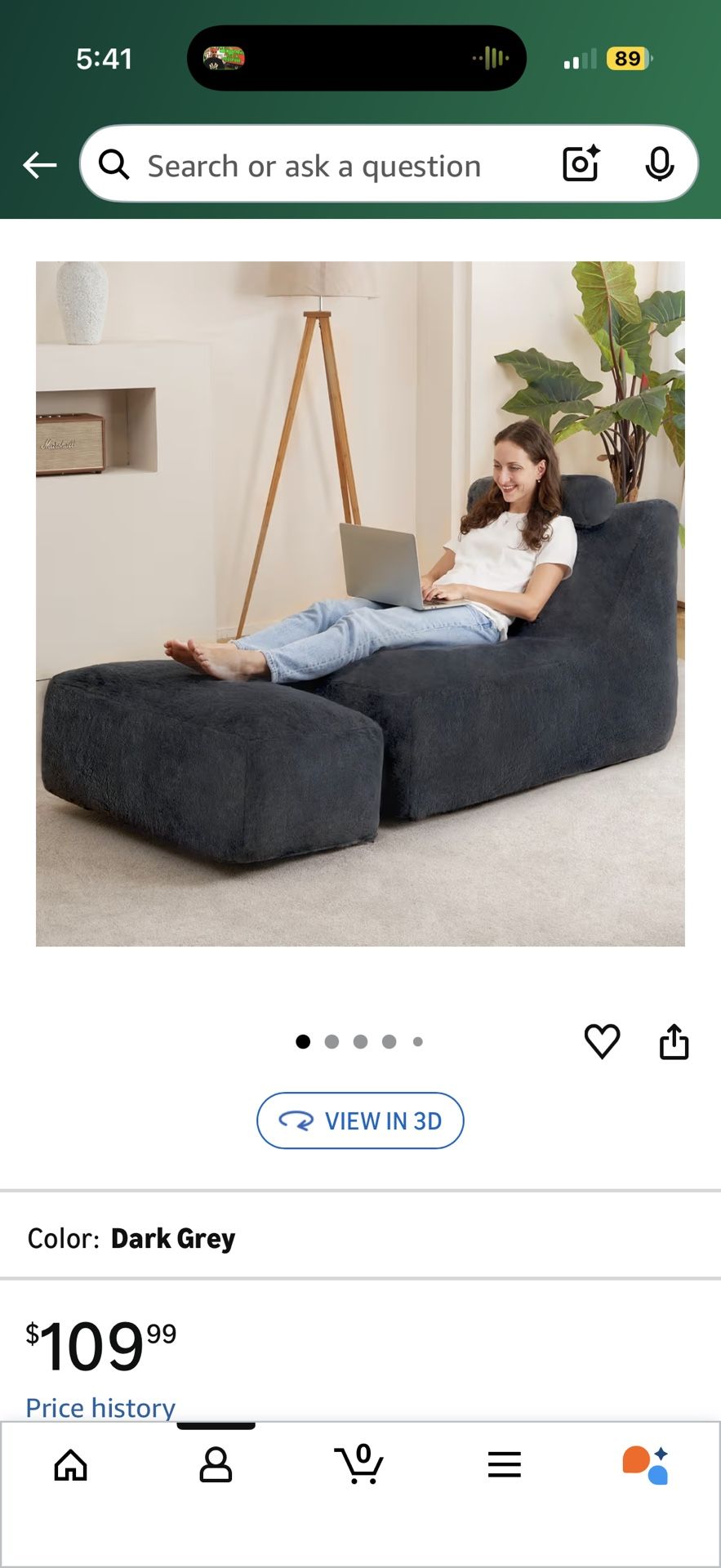Open the Dynamic Island media player

[x=355, y=58]
